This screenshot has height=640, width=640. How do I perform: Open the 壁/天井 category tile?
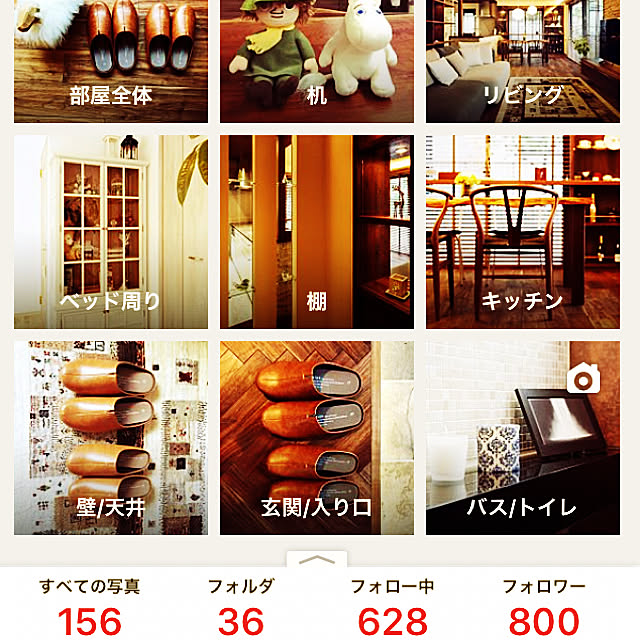111,438
